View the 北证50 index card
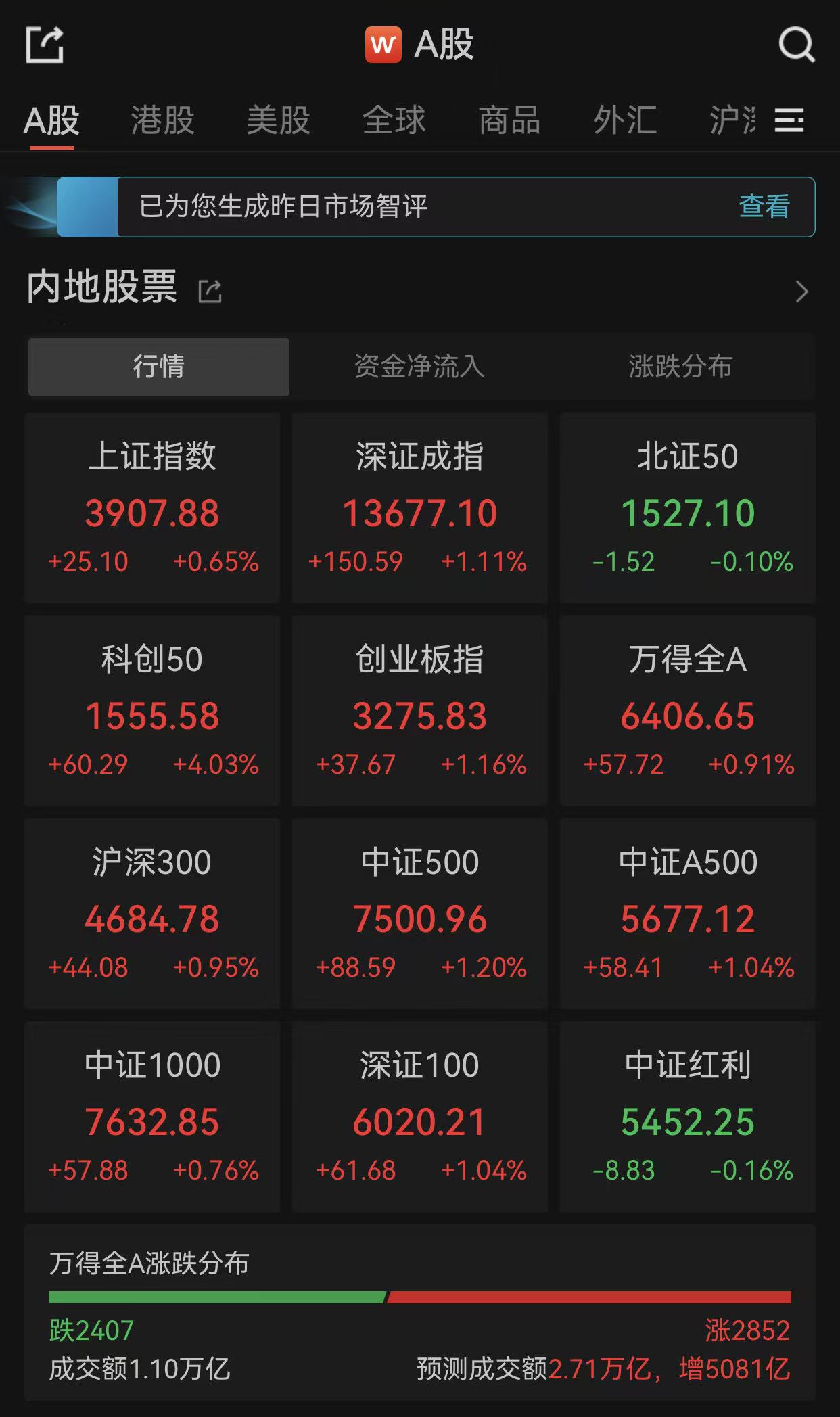This screenshot has height=1417, width=840. click(687, 507)
